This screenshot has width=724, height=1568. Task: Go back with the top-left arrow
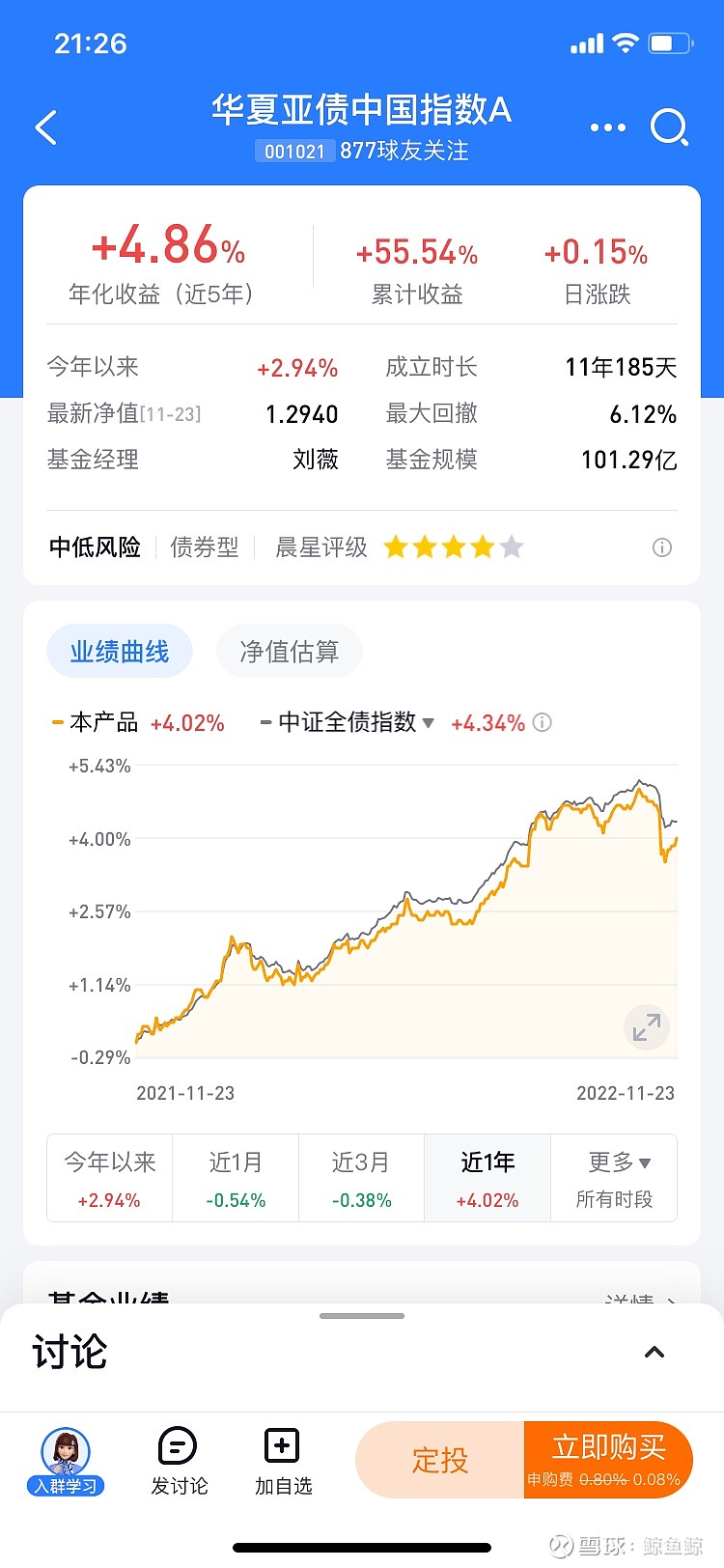[45, 127]
